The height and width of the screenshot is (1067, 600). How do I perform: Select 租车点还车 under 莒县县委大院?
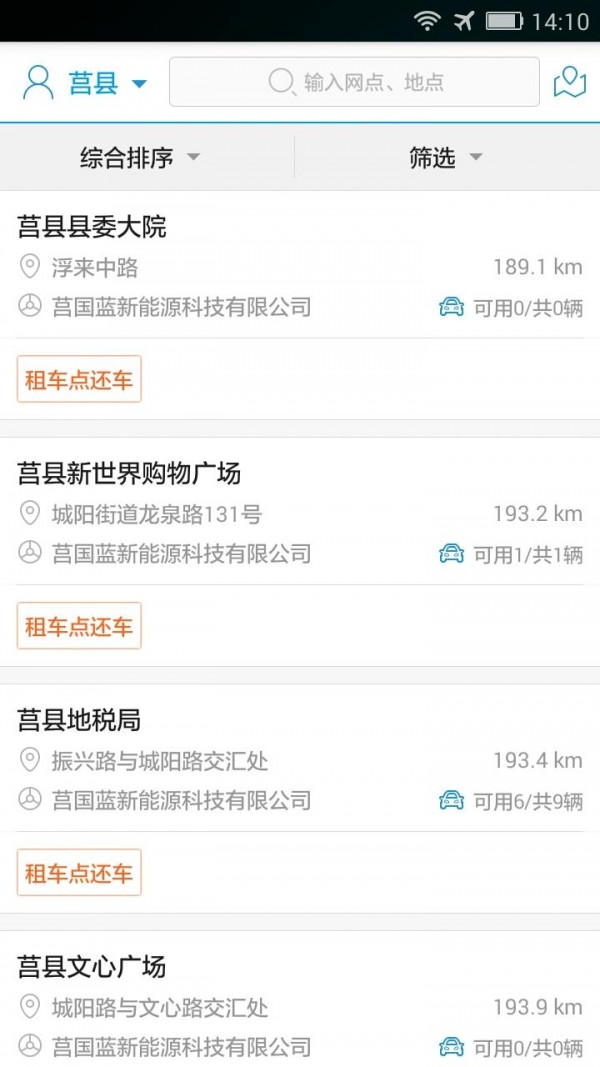[79, 380]
